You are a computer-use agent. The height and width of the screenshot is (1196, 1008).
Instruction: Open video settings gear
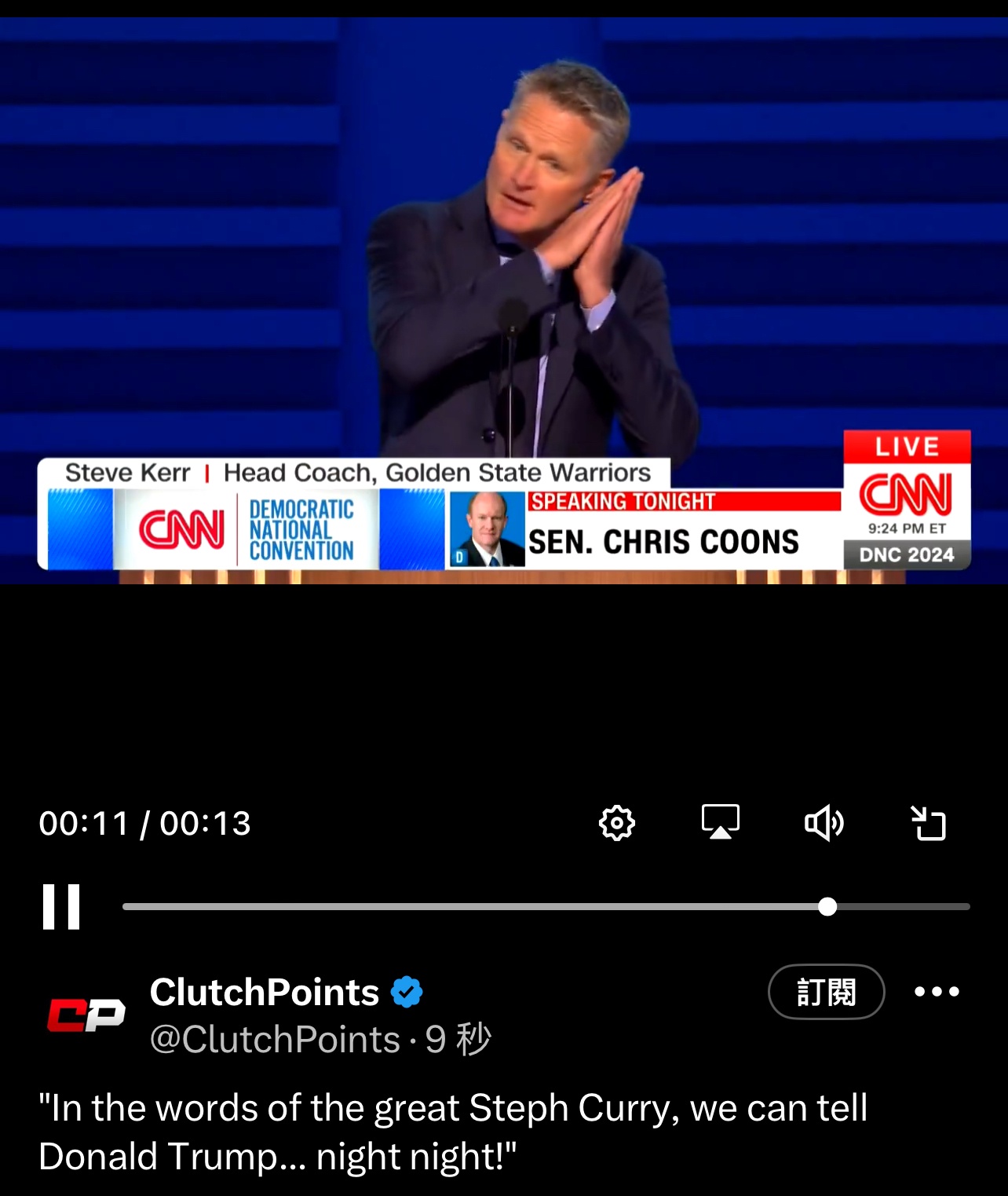[x=617, y=823]
